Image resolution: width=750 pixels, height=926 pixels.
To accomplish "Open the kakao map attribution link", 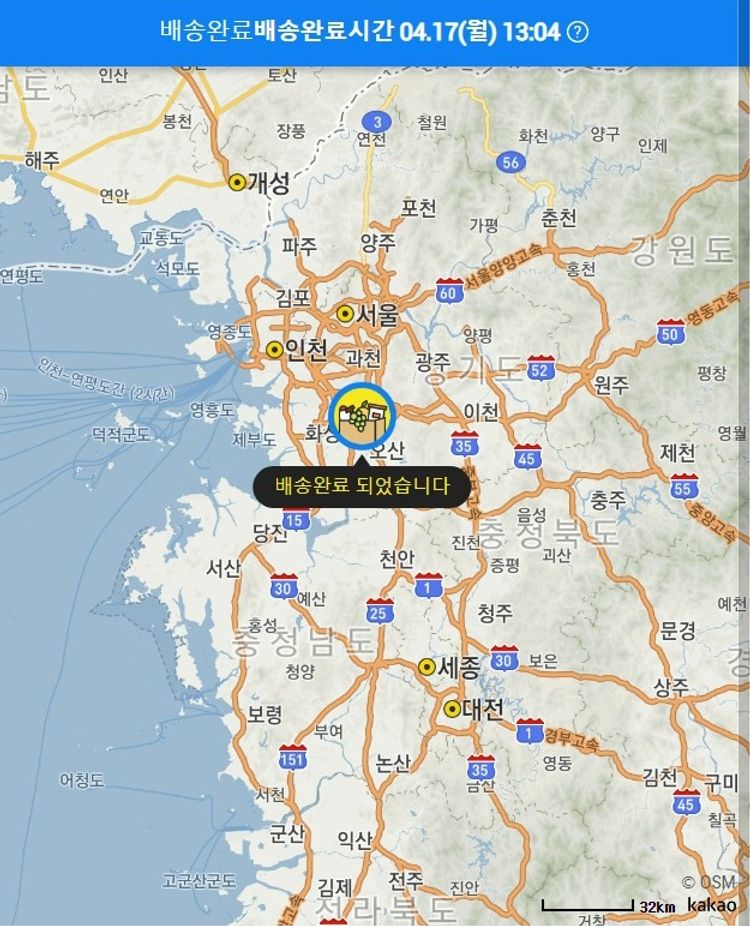I will click(x=712, y=905).
